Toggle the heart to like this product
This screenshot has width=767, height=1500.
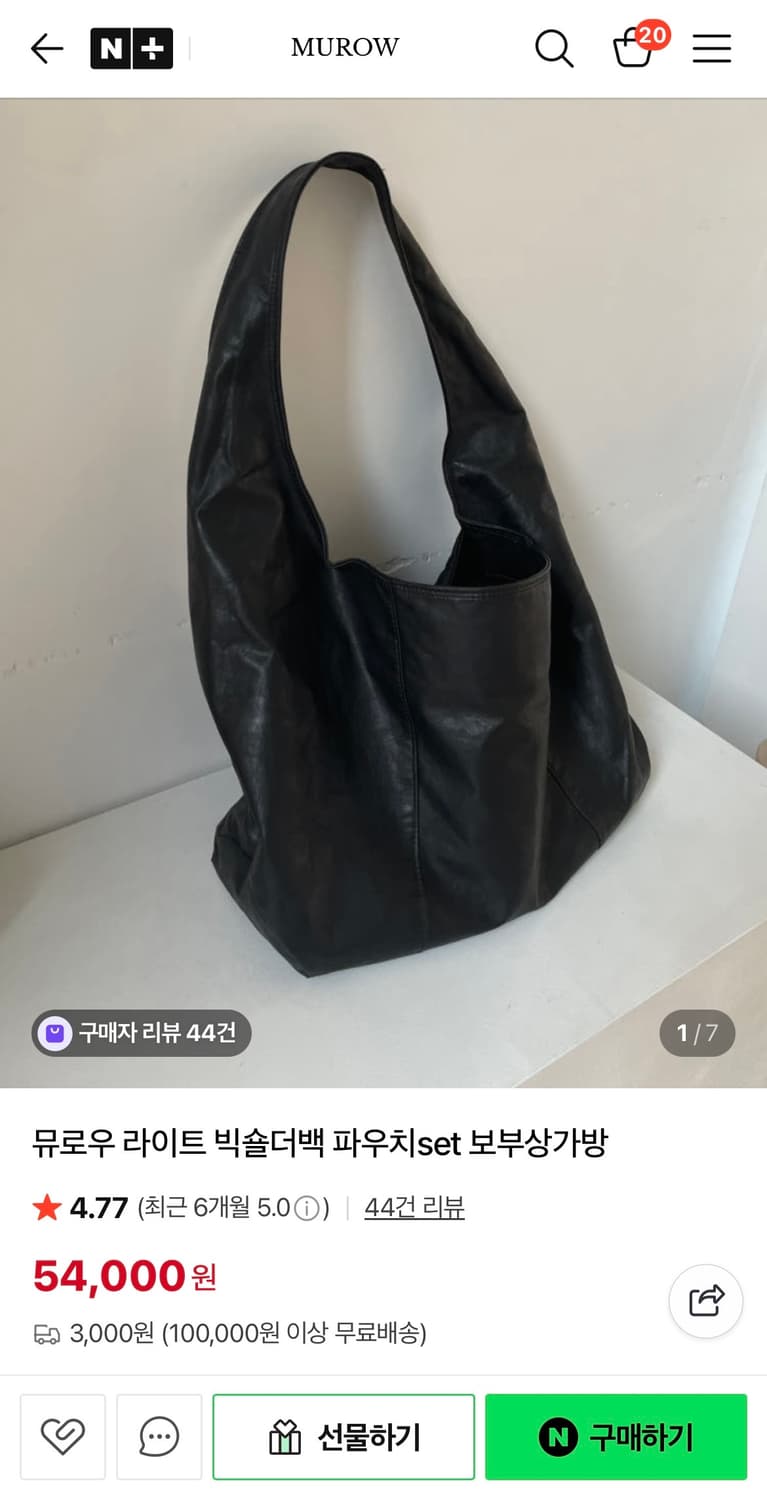point(63,1437)
